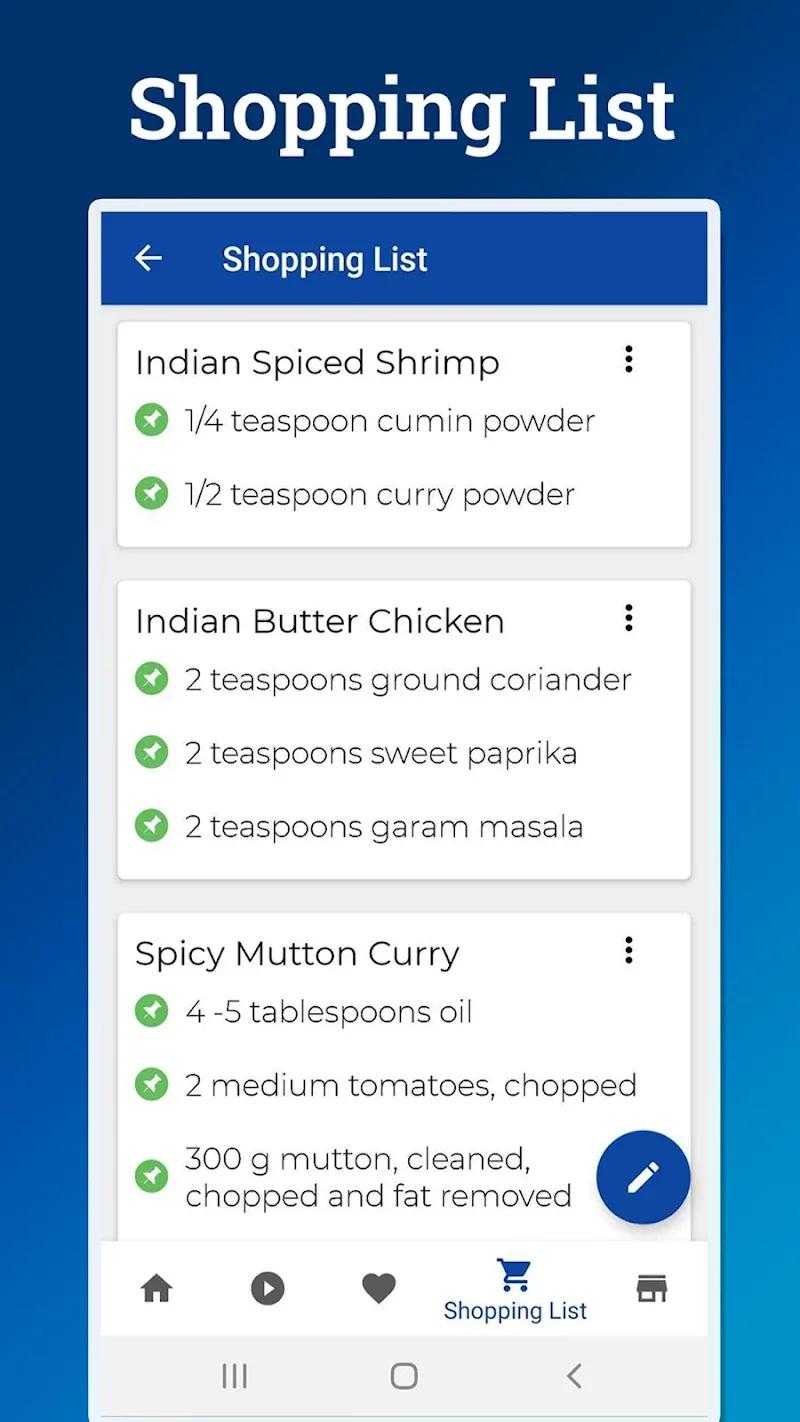The image size is (800, 1422).
Task: Open the three-dot menu for Indian Spiced Shrimp
Action: point(629,359)
